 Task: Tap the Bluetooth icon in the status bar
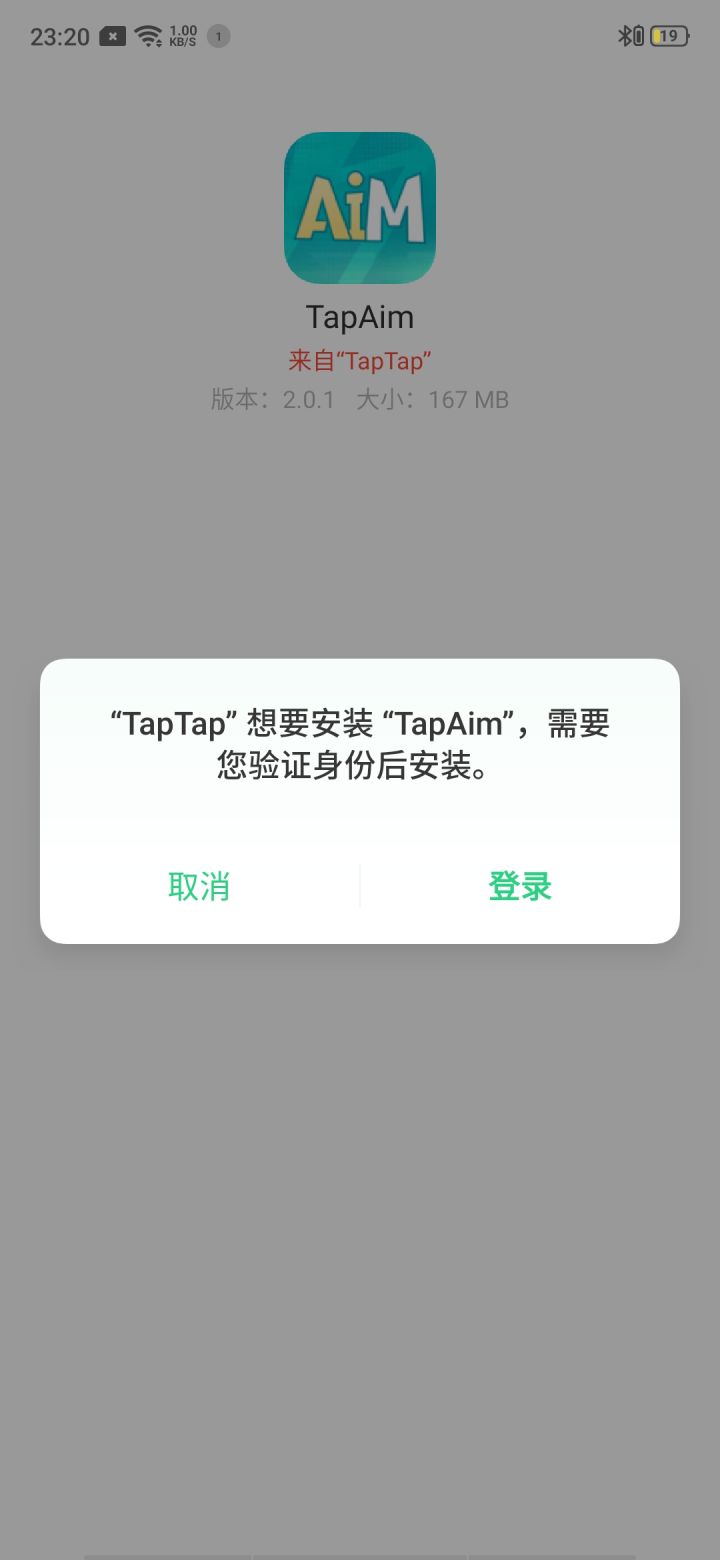[x=625, y=34]
